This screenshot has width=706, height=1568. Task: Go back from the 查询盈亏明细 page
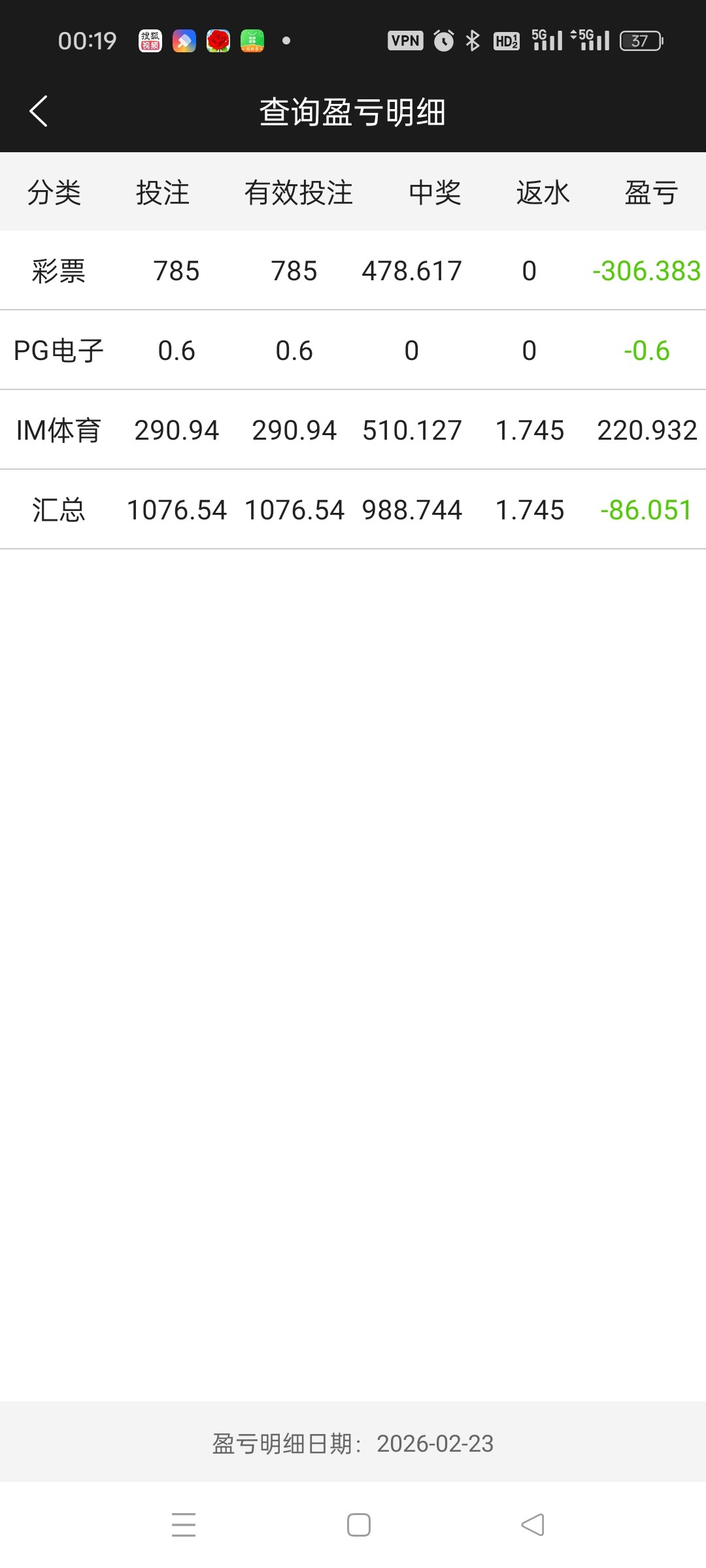pyautogui.click(x=39, y=111)
